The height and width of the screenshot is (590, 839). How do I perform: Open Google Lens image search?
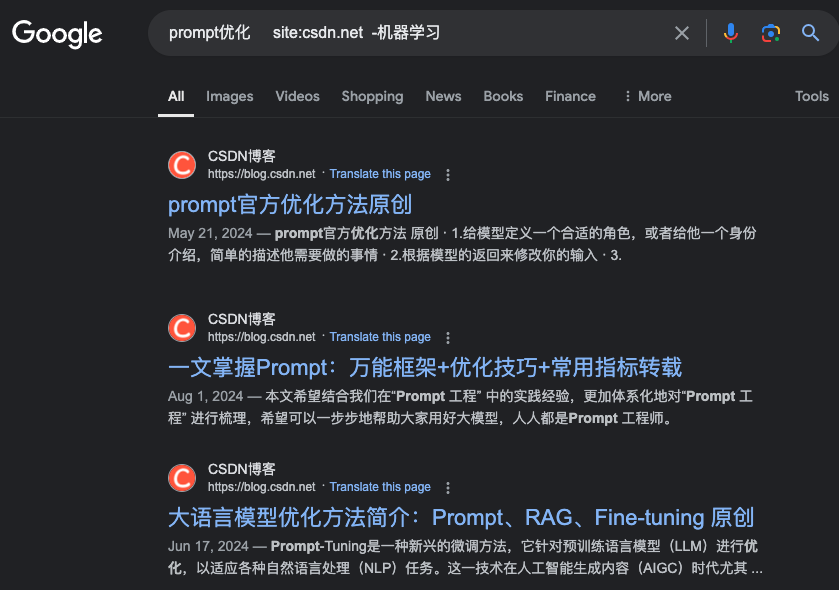[x=770, y=33]
